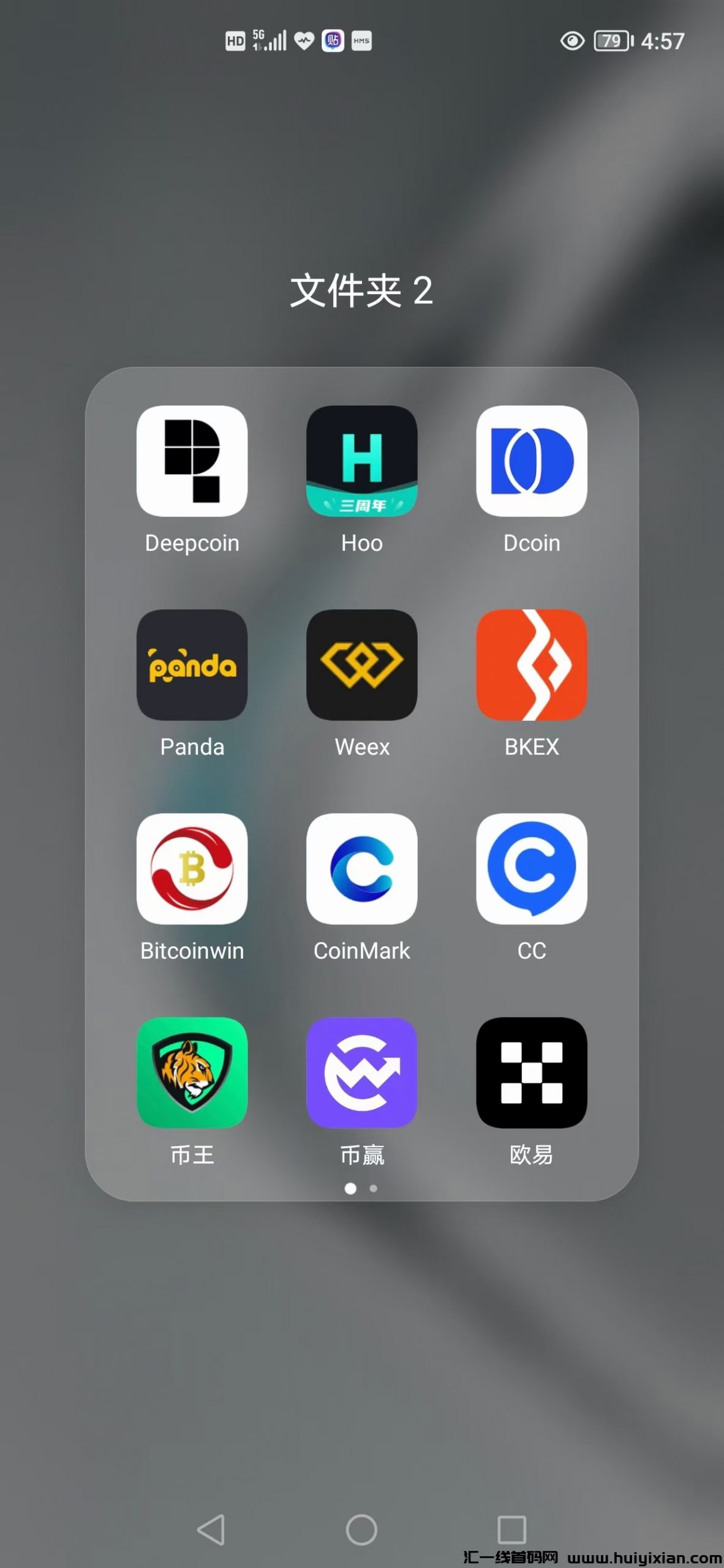Tap the folder name 文件夹 2

pyautogui.click(x=361, y=290)
